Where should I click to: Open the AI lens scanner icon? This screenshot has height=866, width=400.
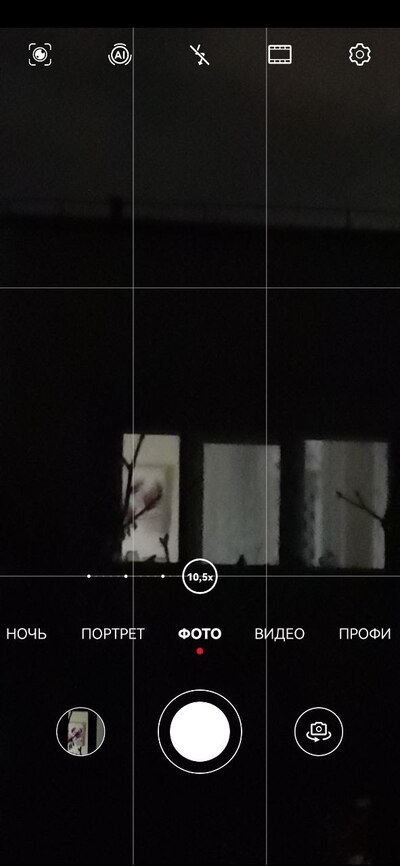click(40, 54)
